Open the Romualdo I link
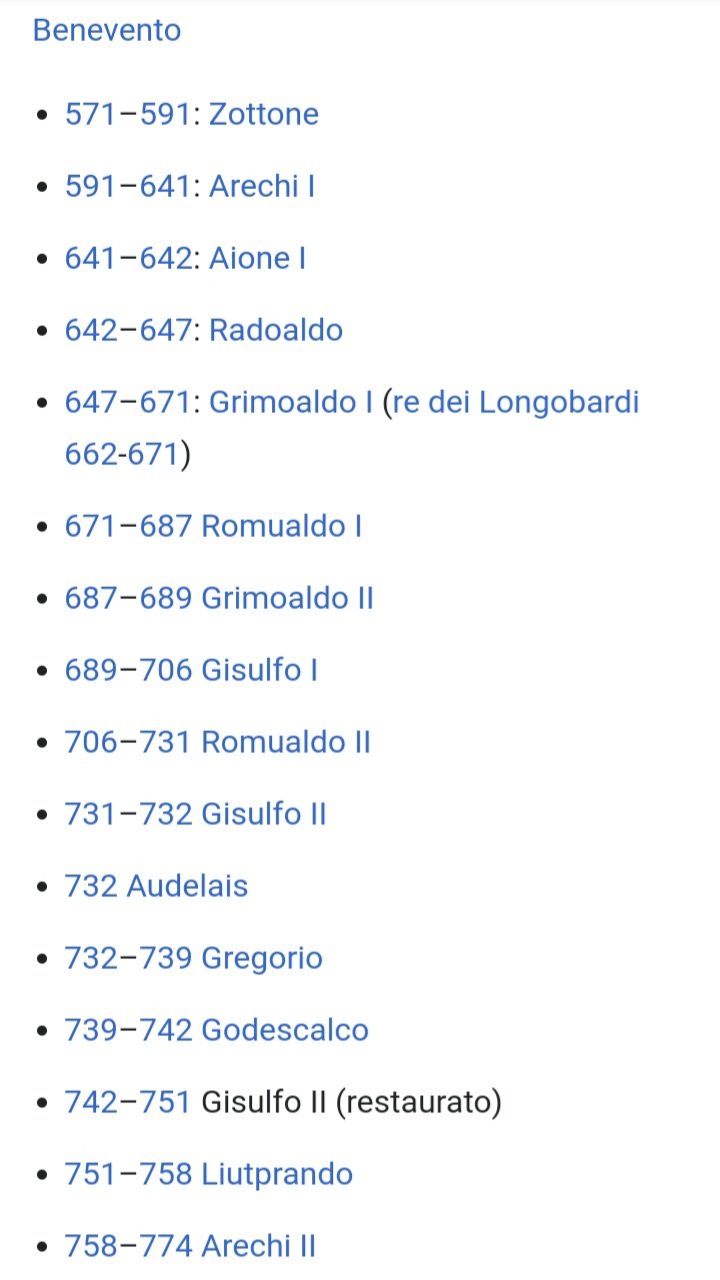 [282, 526]
